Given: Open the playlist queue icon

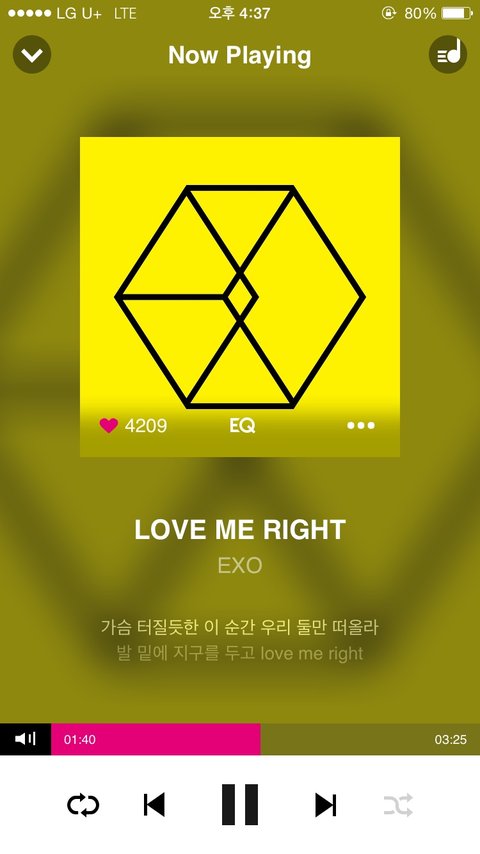Looking at the screenshot, I should pos(448,54).
